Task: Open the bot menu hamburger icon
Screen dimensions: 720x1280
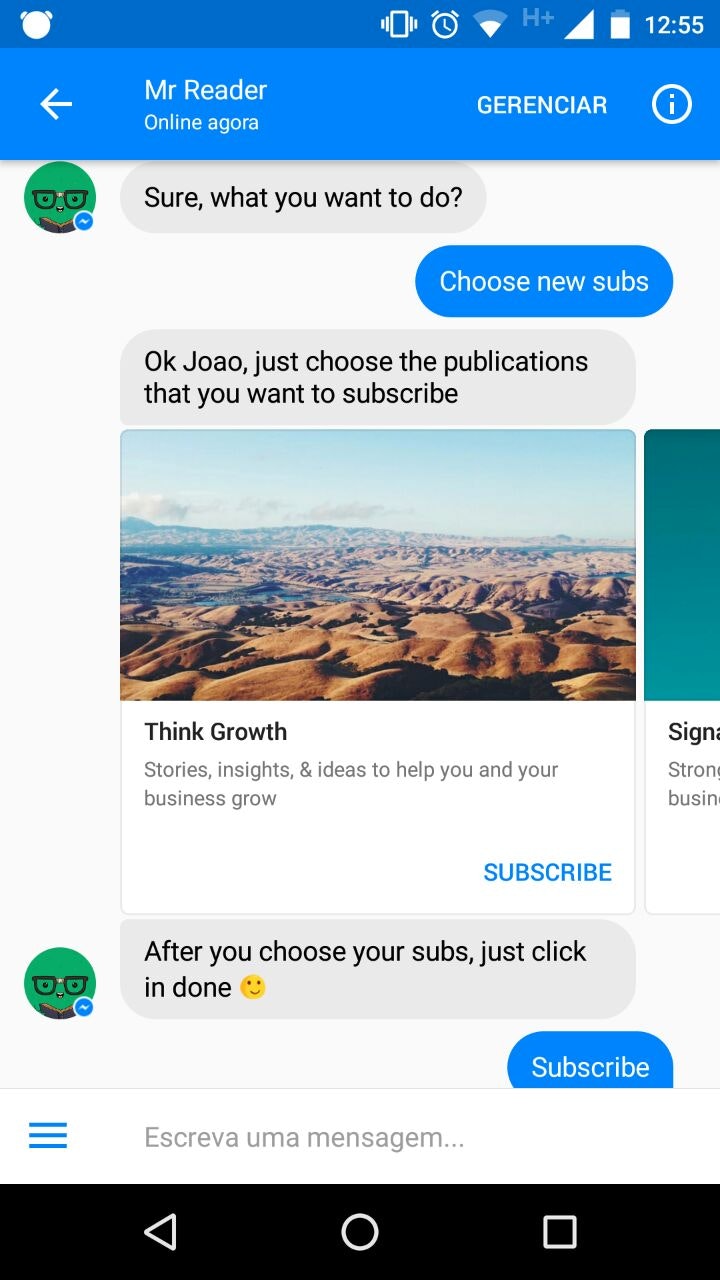Action: tap(48, 1136)
